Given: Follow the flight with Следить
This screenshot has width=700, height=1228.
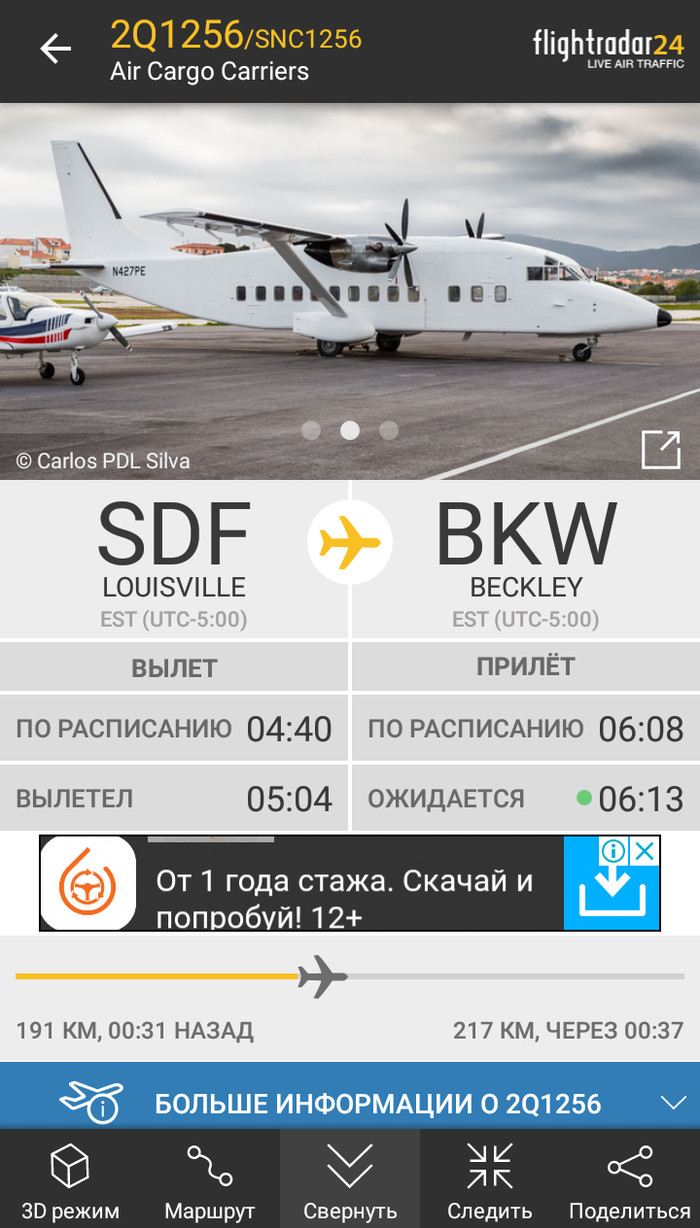Looking at the screenshot, I should pyautogui.click(x=490, y=1180).
